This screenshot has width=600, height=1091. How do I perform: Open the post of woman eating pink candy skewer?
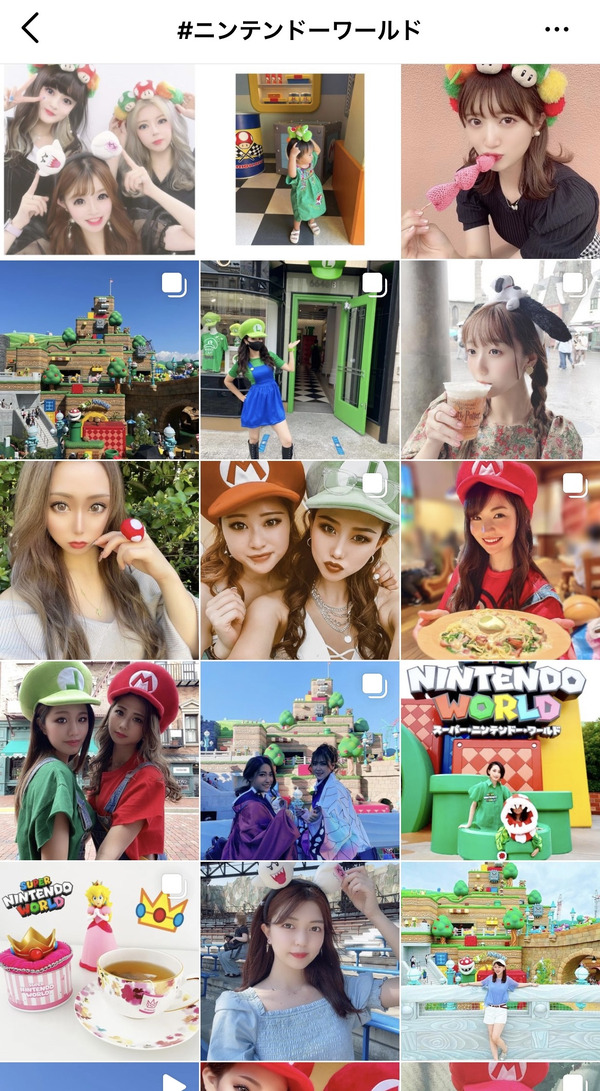500,160
